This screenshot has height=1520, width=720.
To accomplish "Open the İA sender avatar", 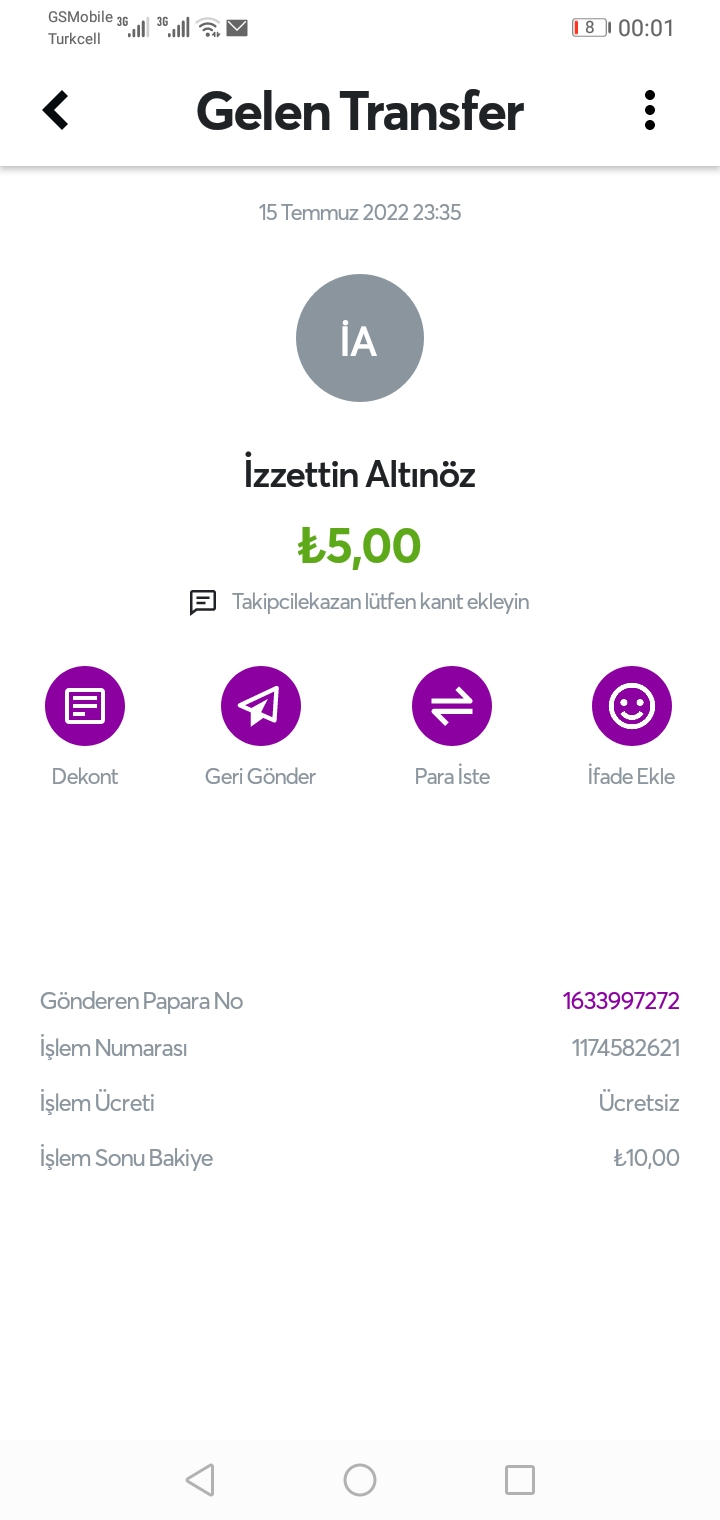I will (x=360, y=338).
